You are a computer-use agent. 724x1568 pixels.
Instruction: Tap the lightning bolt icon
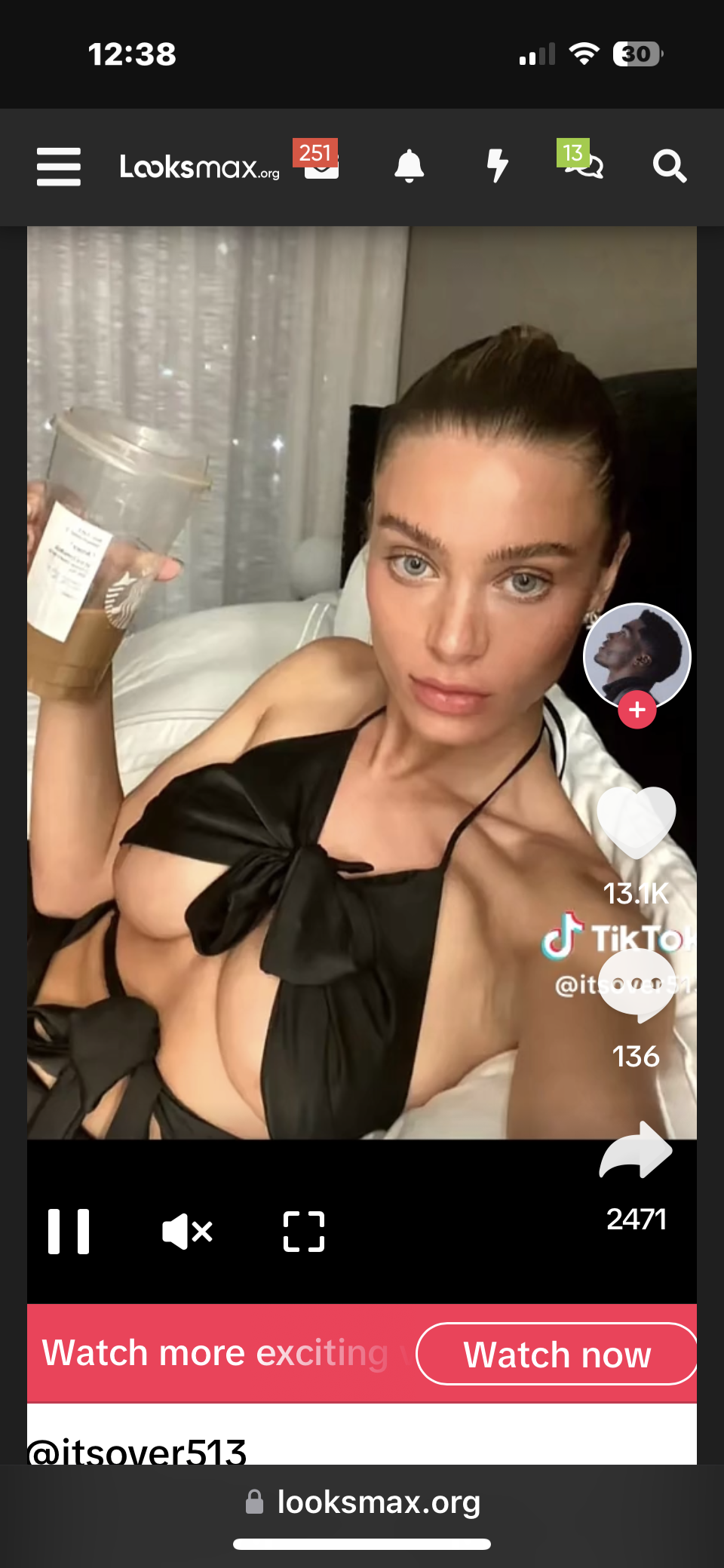point(497,166)
